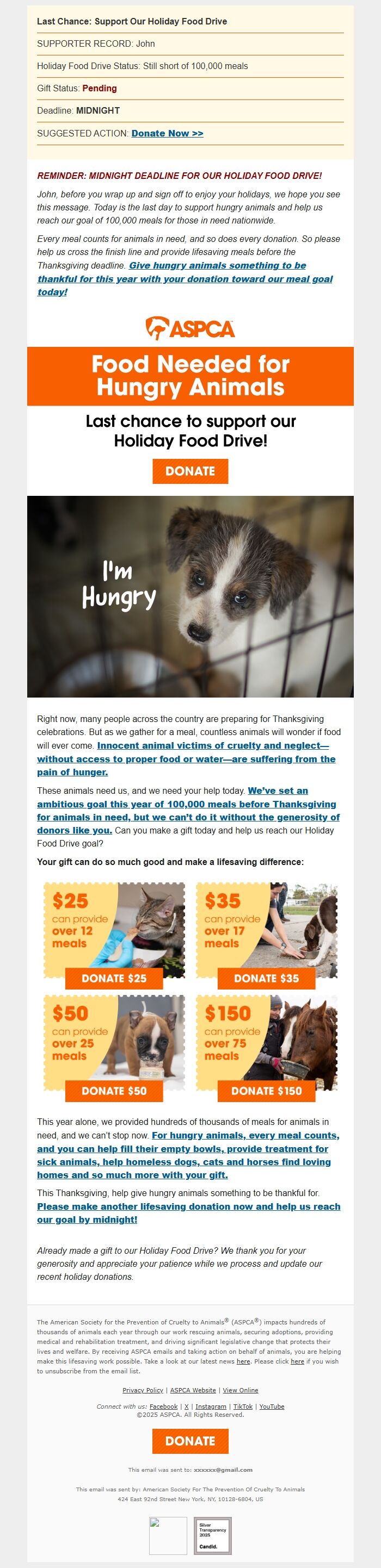Open the Instagram link in footer
The width and height of the screenshot is (381, 1568).
pos(210,1407)
